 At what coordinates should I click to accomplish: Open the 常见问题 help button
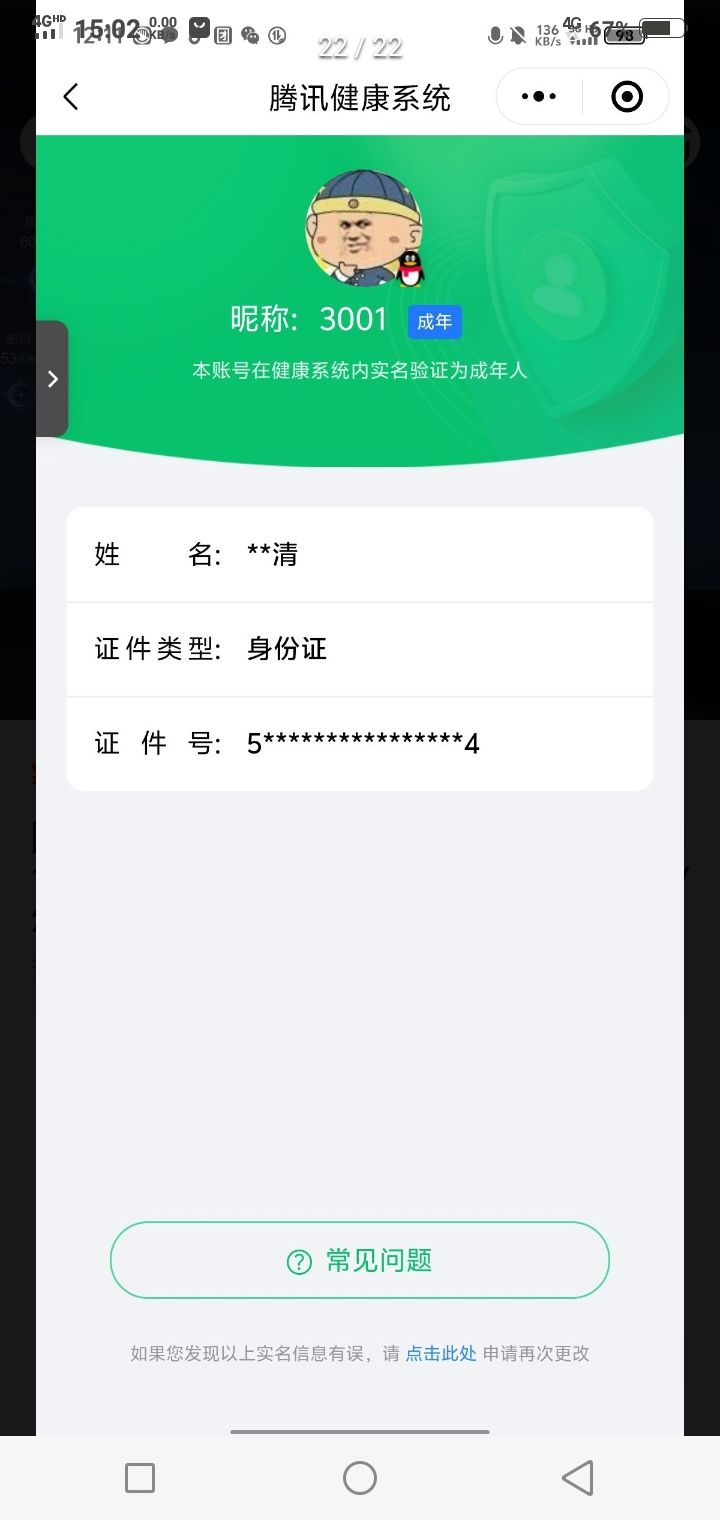click(360, 1260)
